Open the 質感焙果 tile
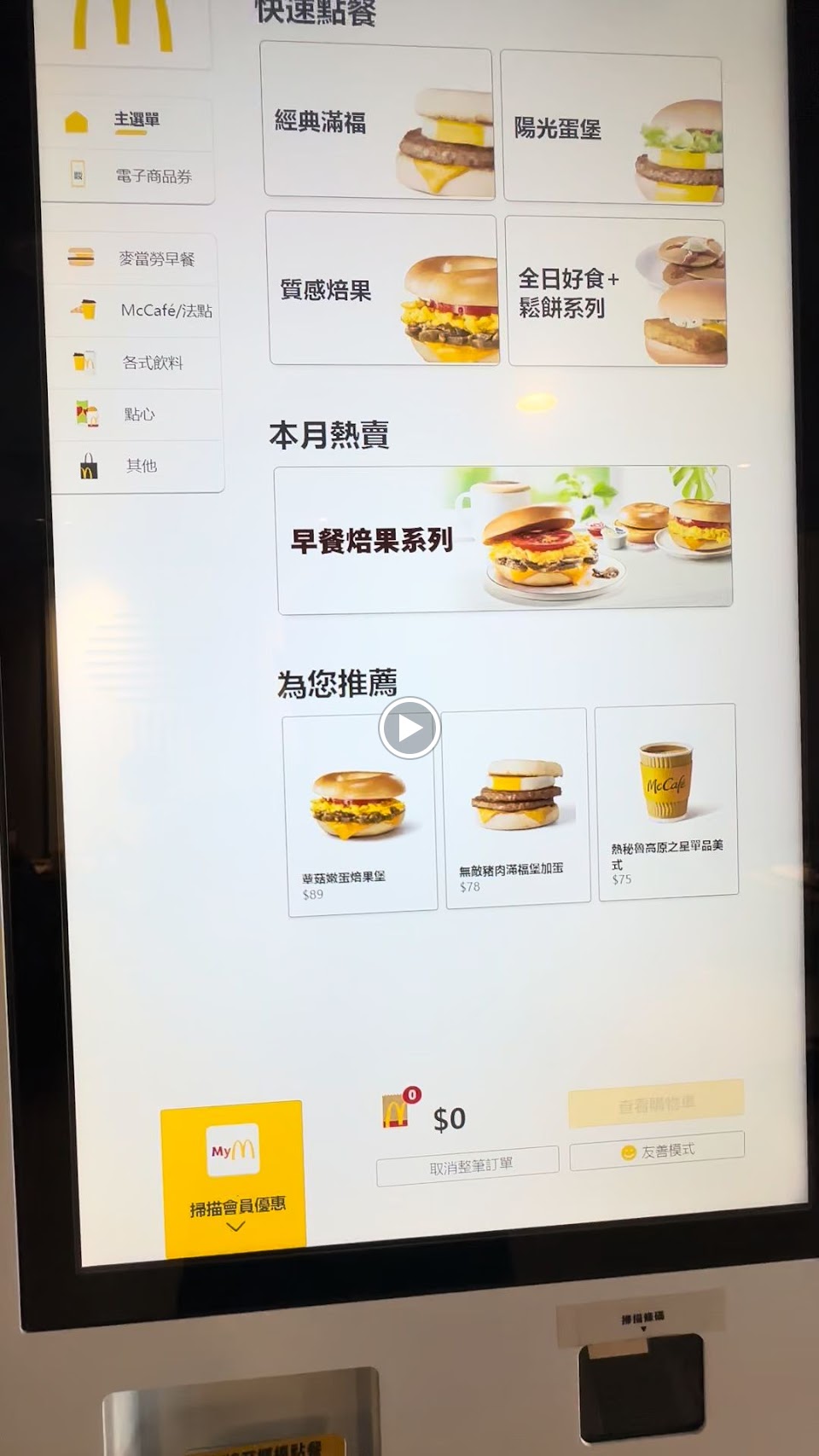The image size is (819, 1456). (382, 288)
